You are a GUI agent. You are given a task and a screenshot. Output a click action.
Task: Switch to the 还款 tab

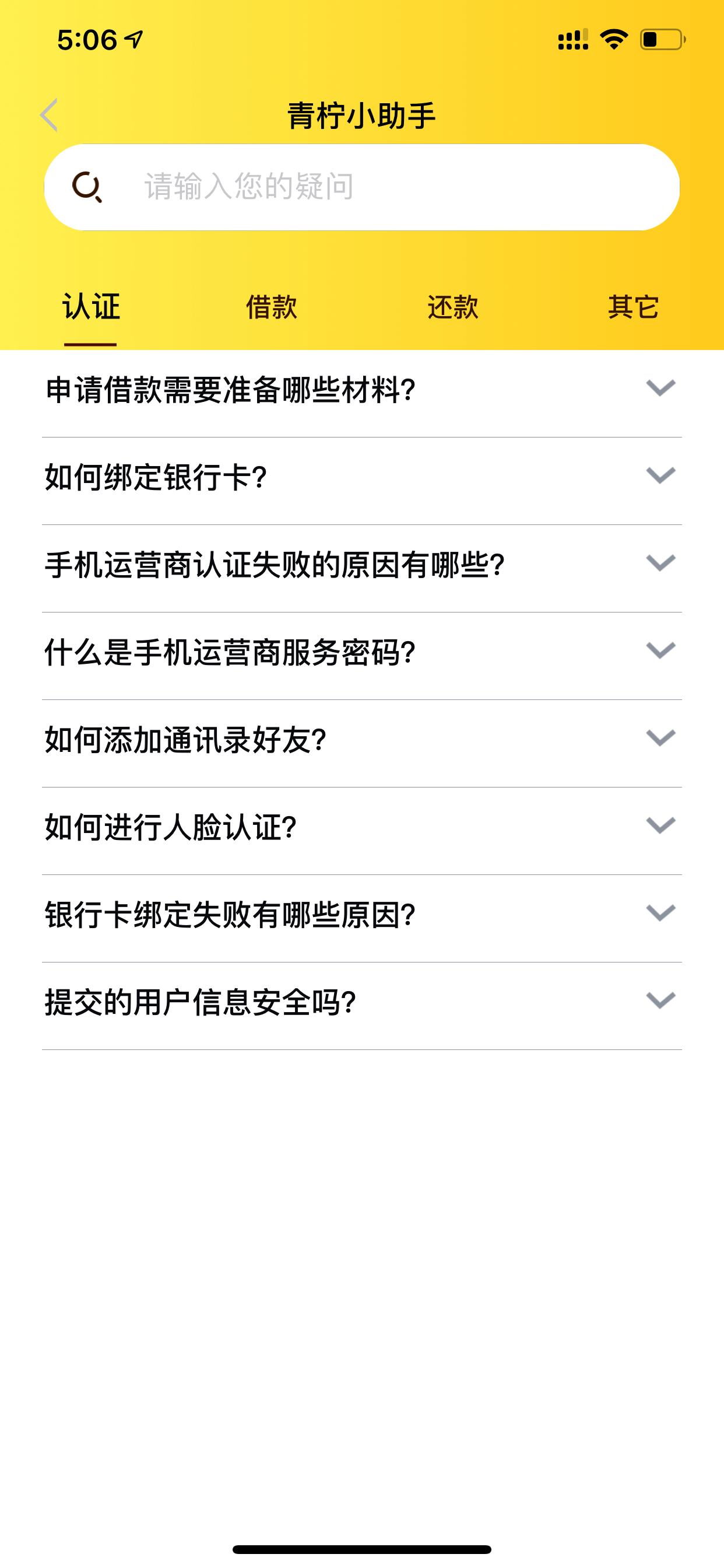click(x=453, y=307)
